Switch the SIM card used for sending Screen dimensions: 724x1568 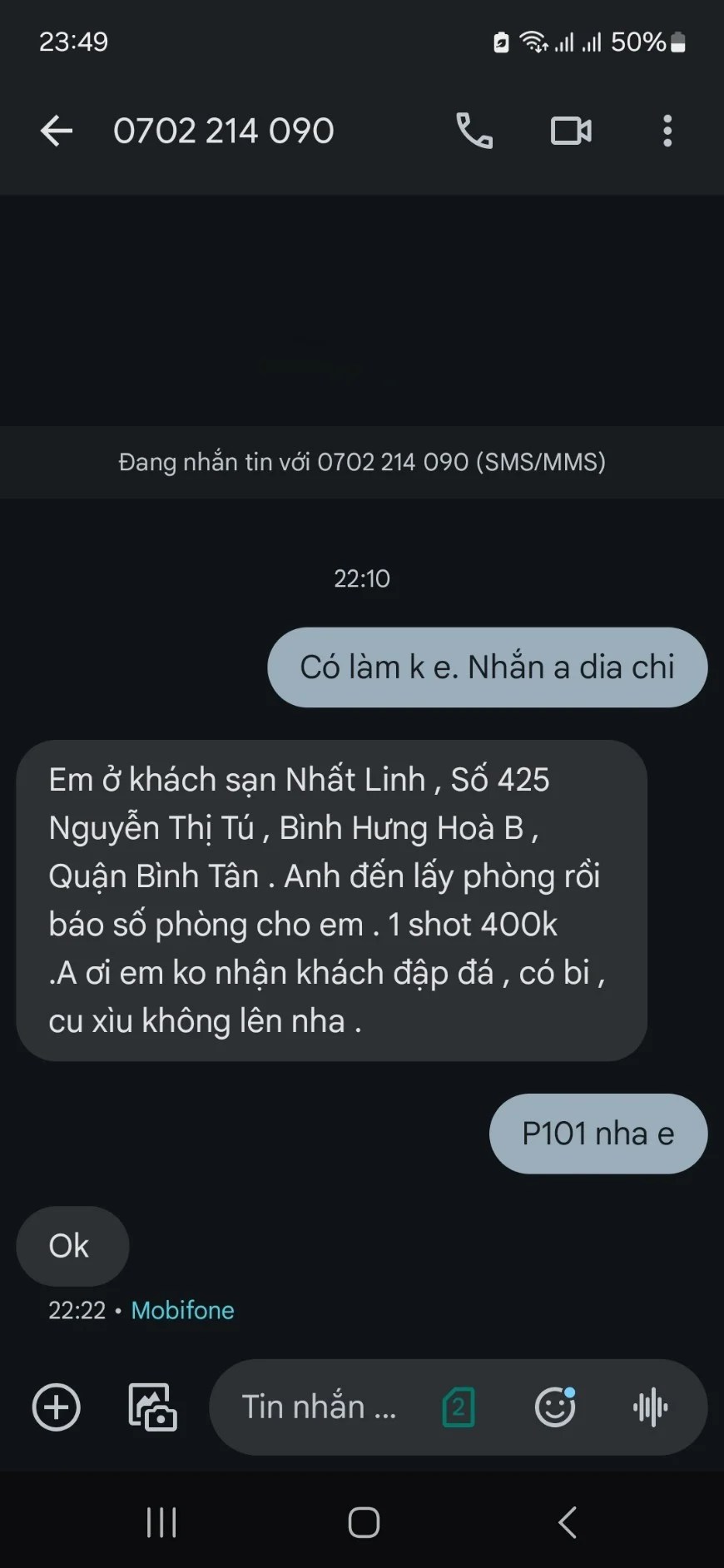coord(459,1407)
